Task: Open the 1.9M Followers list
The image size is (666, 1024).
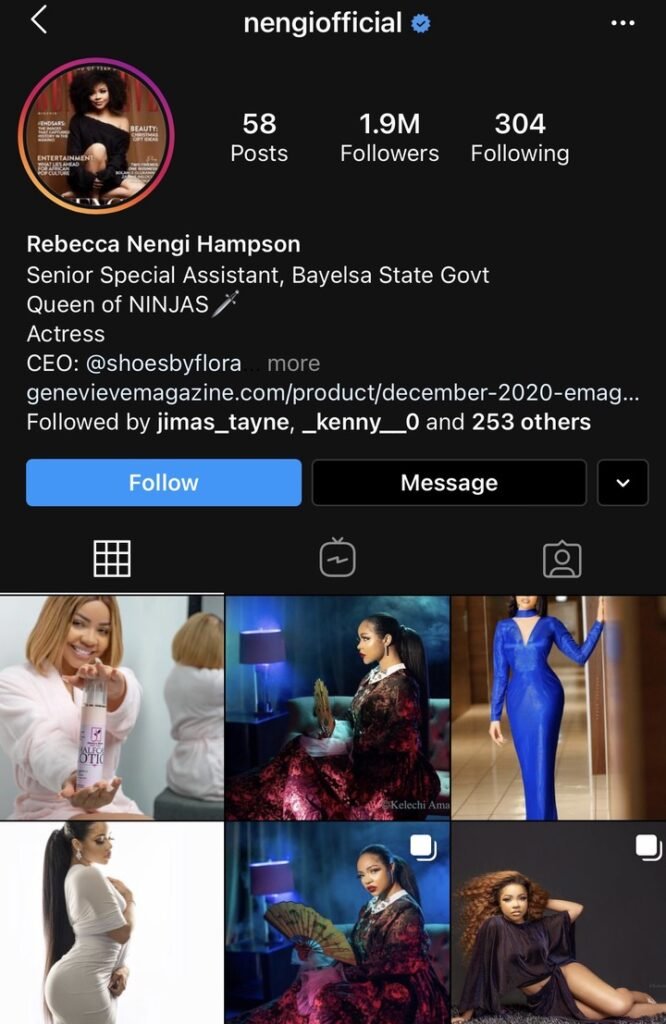Action: tap(389, 137)
